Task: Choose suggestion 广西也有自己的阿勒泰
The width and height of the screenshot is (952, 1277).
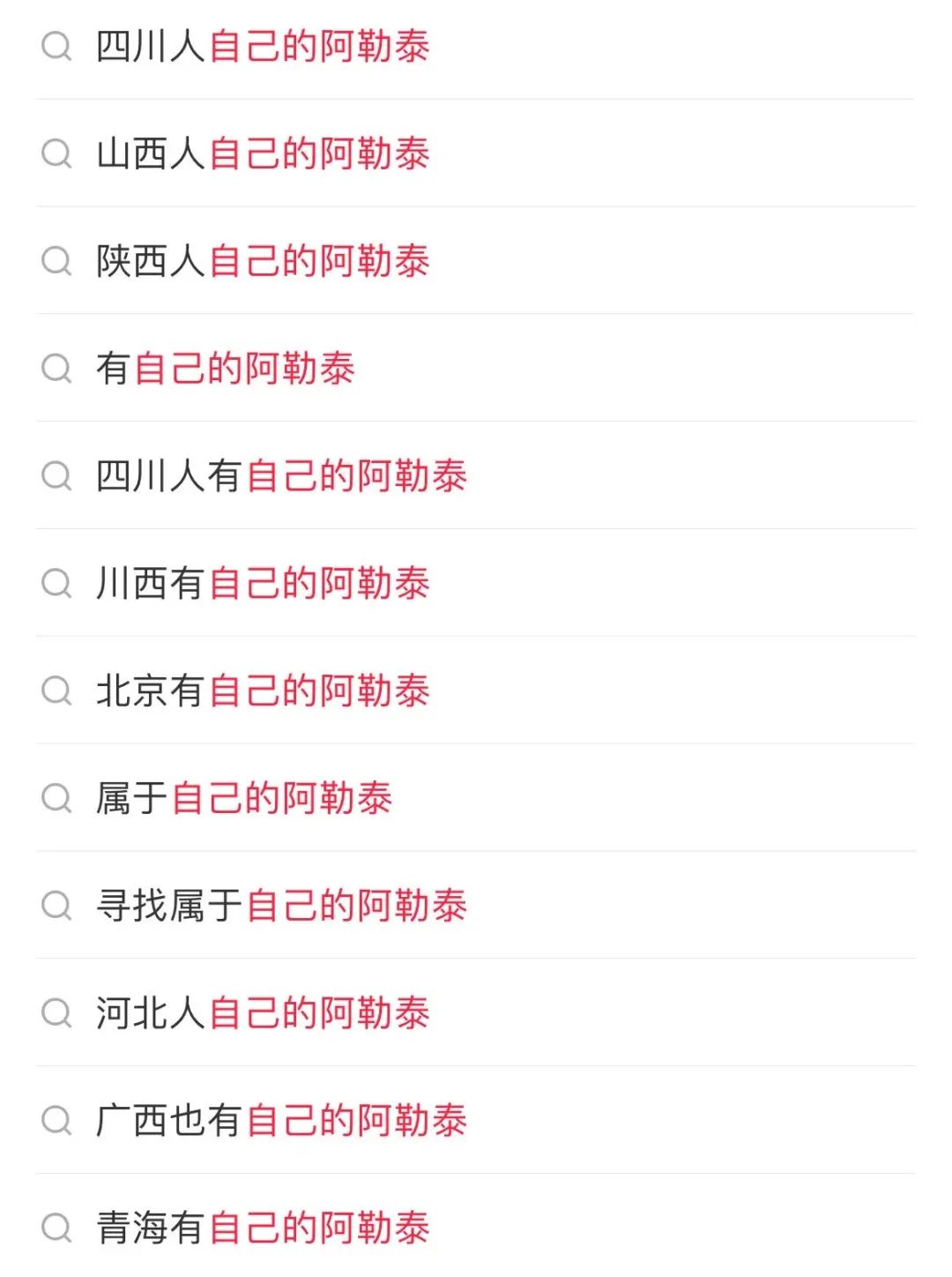Action: pyautogui.click(x=281, y=1121)
